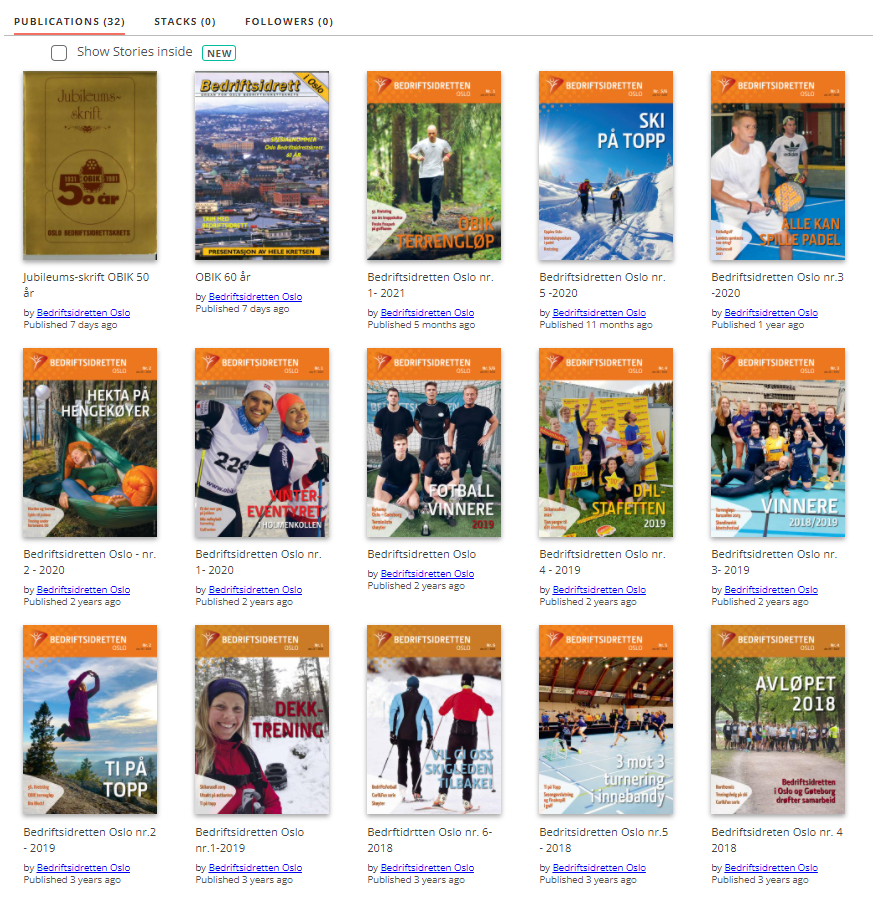Select the Publications tab
The width and height of the screenshot is (873, 898).
click(x=69, y=21)
